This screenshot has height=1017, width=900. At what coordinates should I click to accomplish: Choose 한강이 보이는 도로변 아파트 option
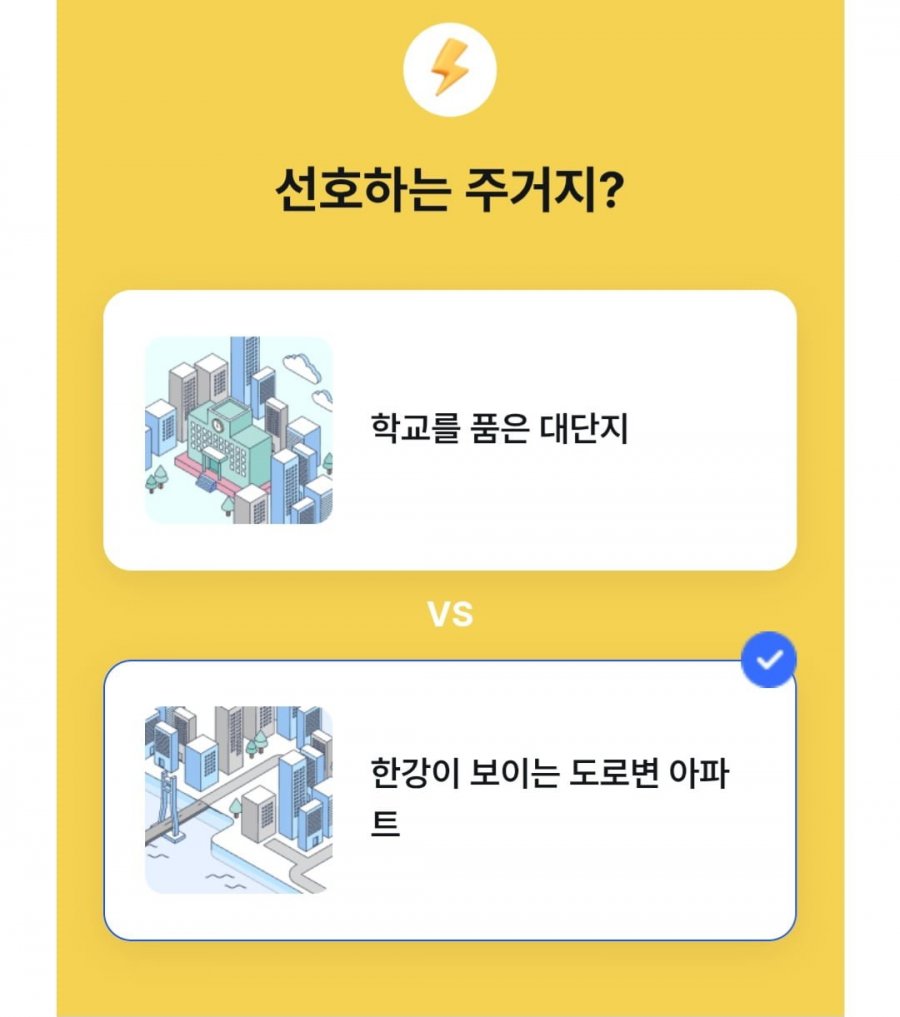pyautogui.click(x=450, y=800)
